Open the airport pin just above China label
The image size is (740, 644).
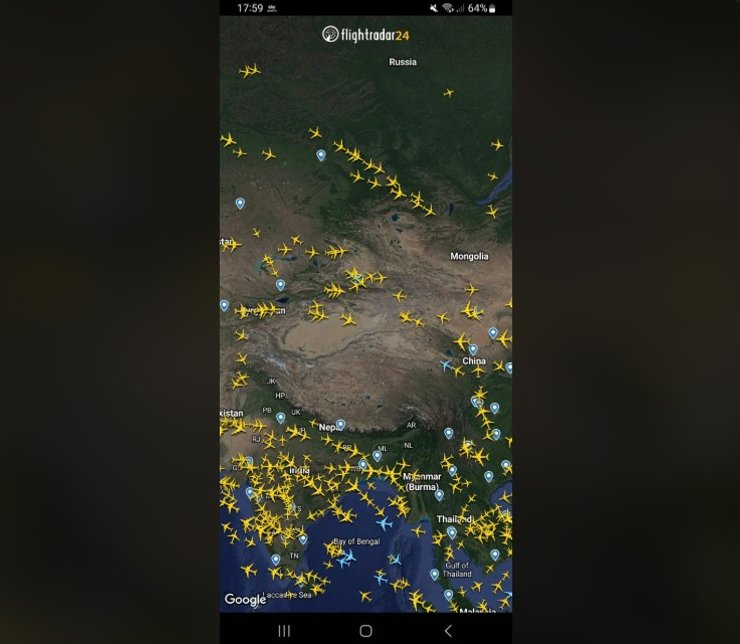tap(473, 349)
